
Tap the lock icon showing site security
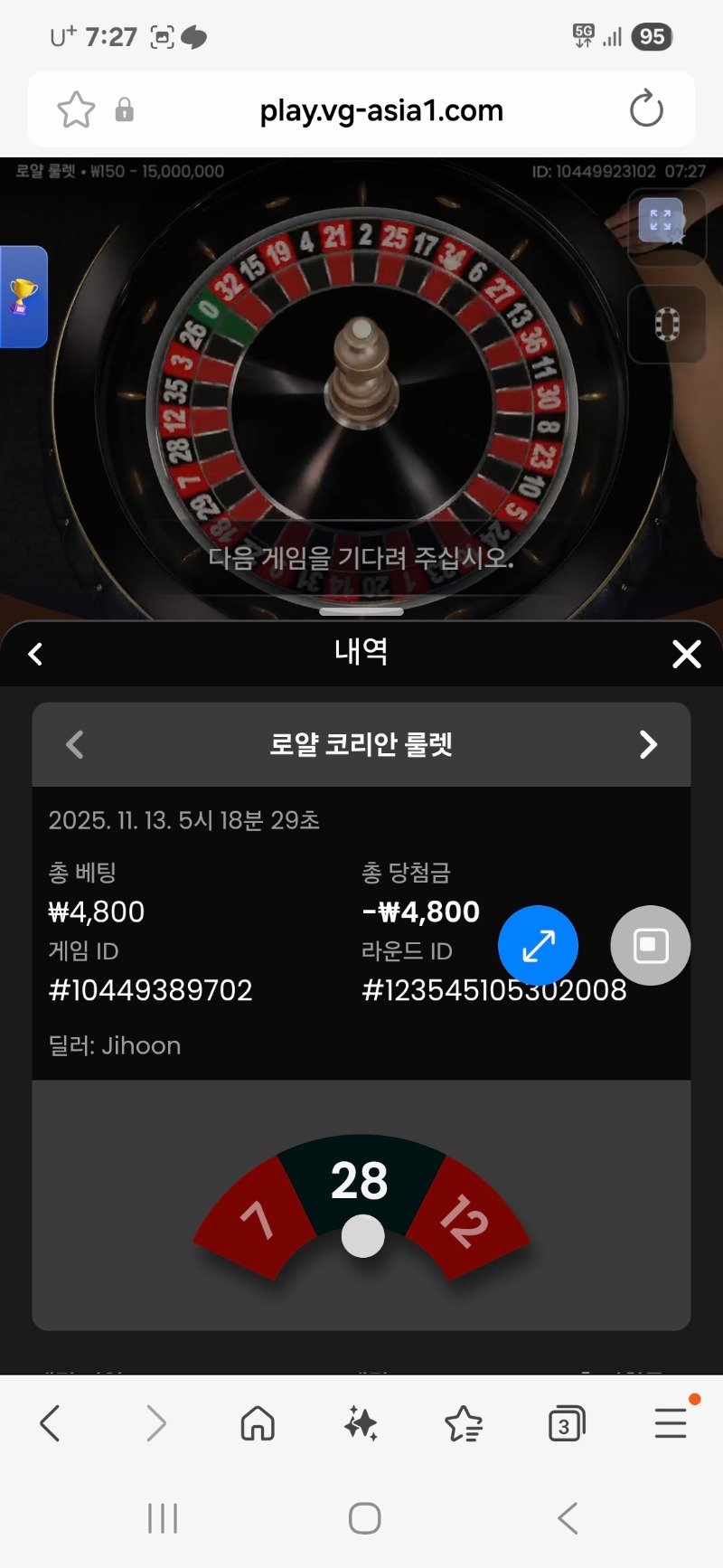[x=124, y=109]
